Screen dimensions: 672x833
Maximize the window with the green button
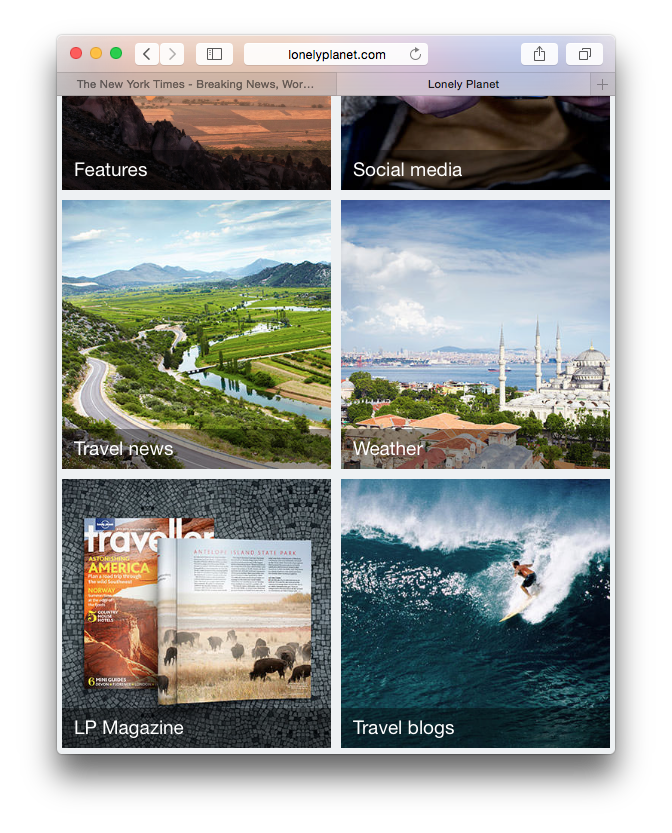pos(116,53)
